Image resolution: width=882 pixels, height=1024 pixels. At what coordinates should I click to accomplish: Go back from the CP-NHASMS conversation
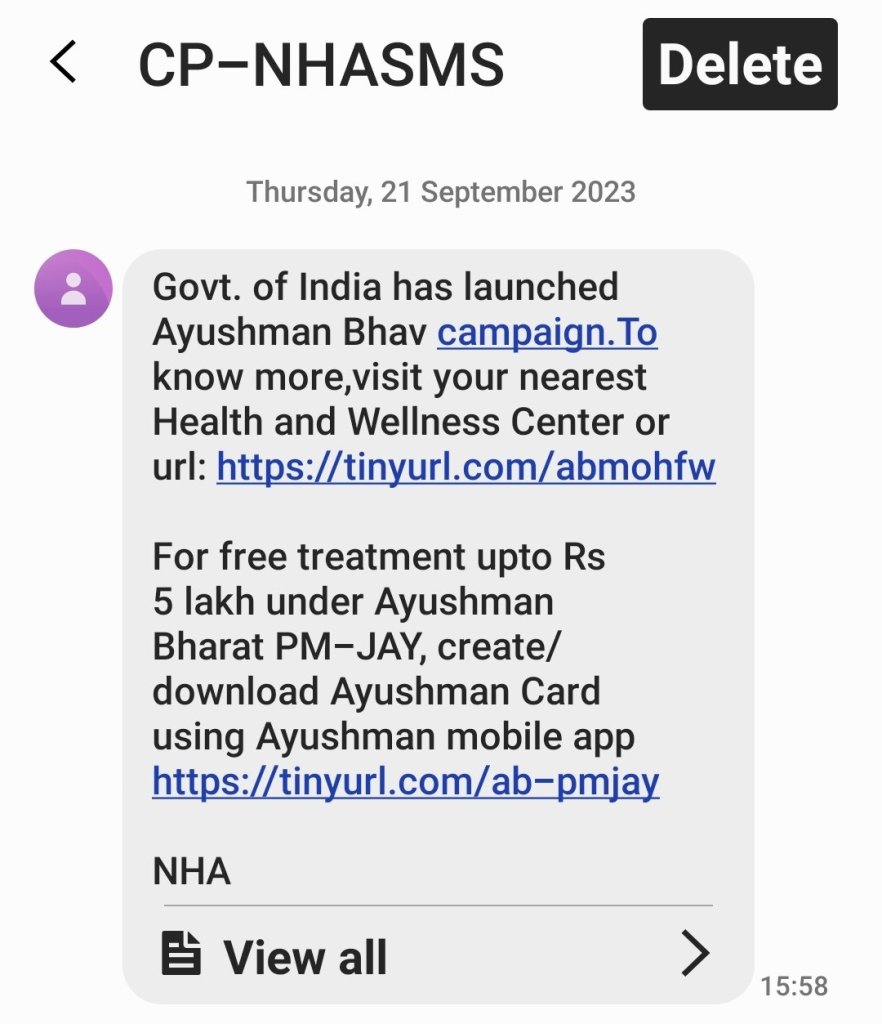63,62
